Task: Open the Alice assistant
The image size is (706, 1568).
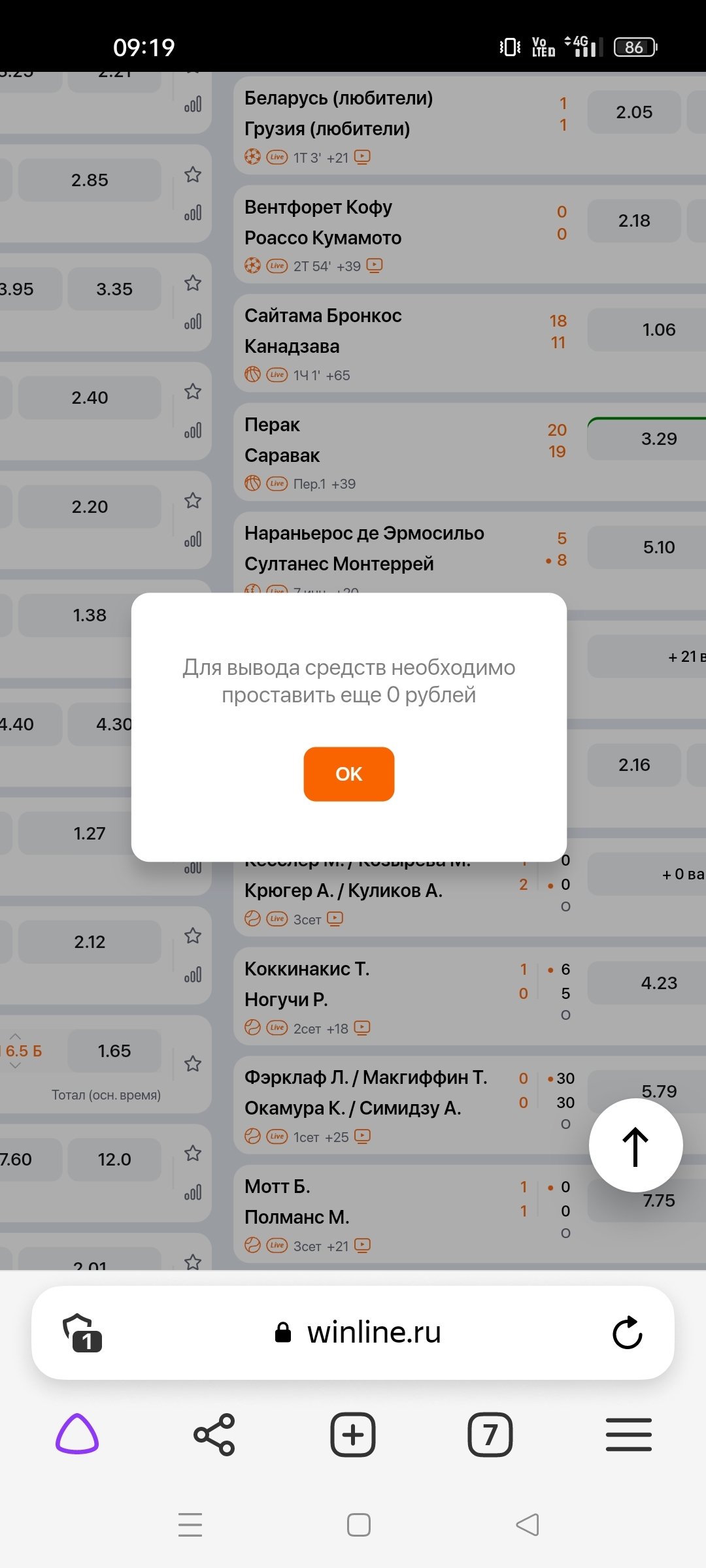Action: click(77, 1435)
